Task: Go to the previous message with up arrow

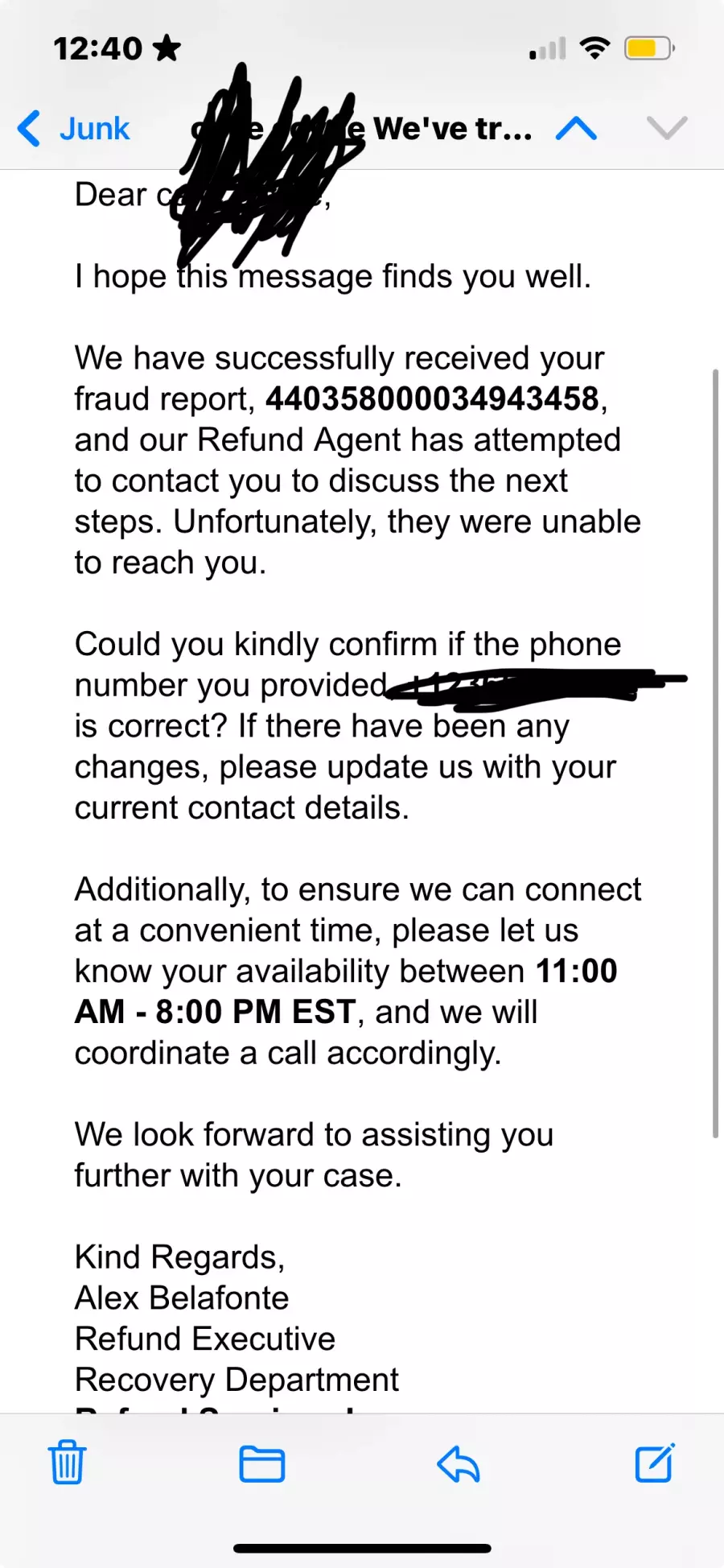Action: (576, 129)
